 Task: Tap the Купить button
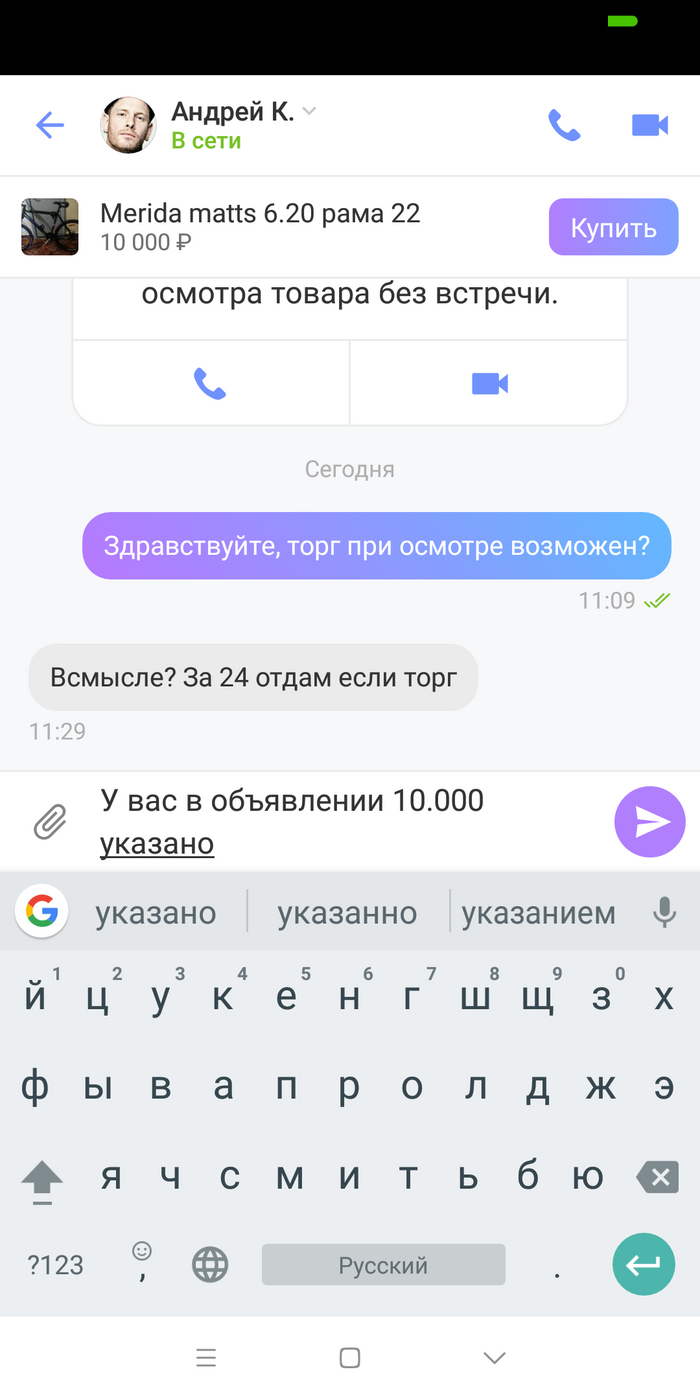pos(613,227)
